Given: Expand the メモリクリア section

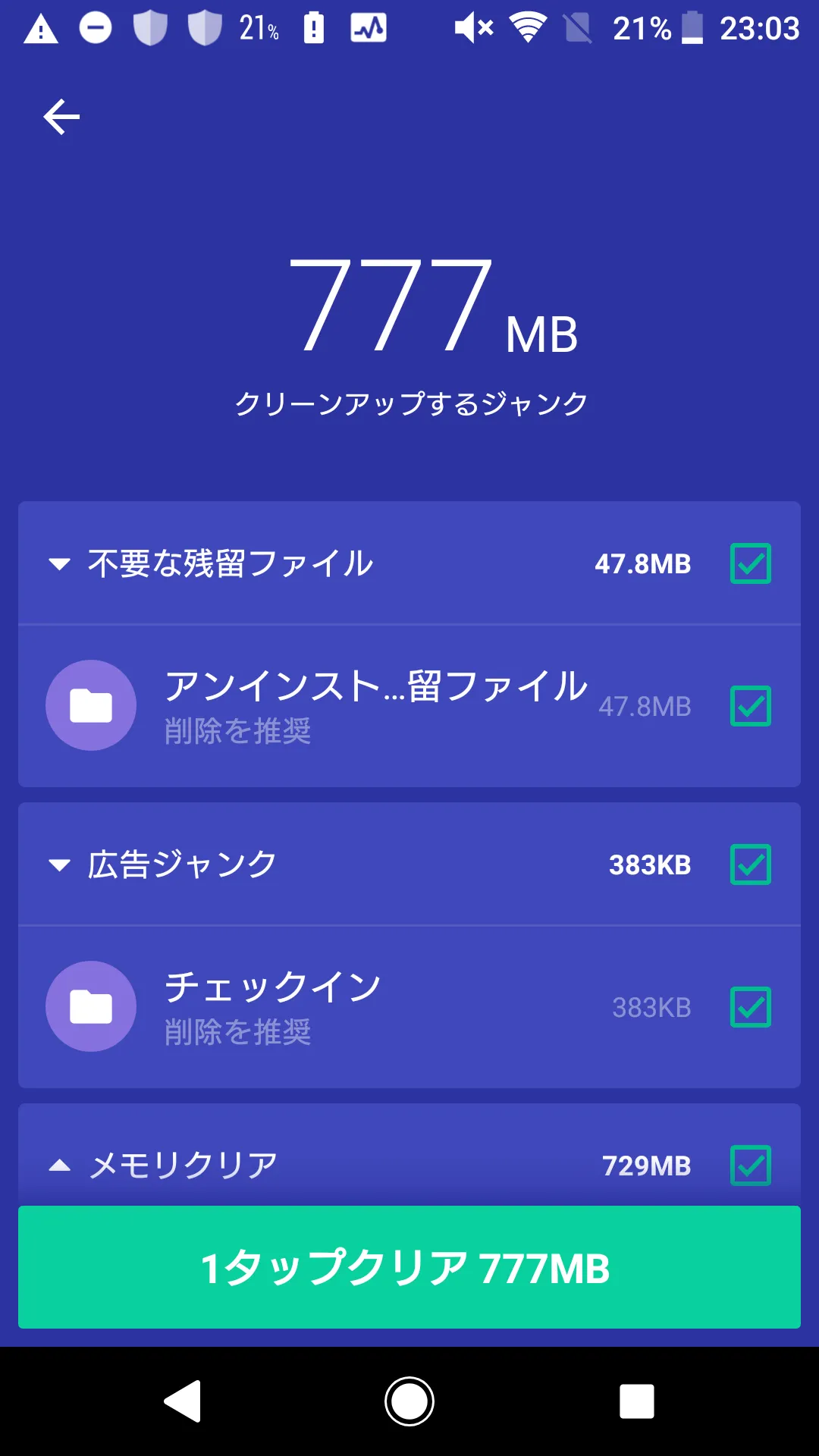Looking at the screenshot, I should (x=59, y=1166).
